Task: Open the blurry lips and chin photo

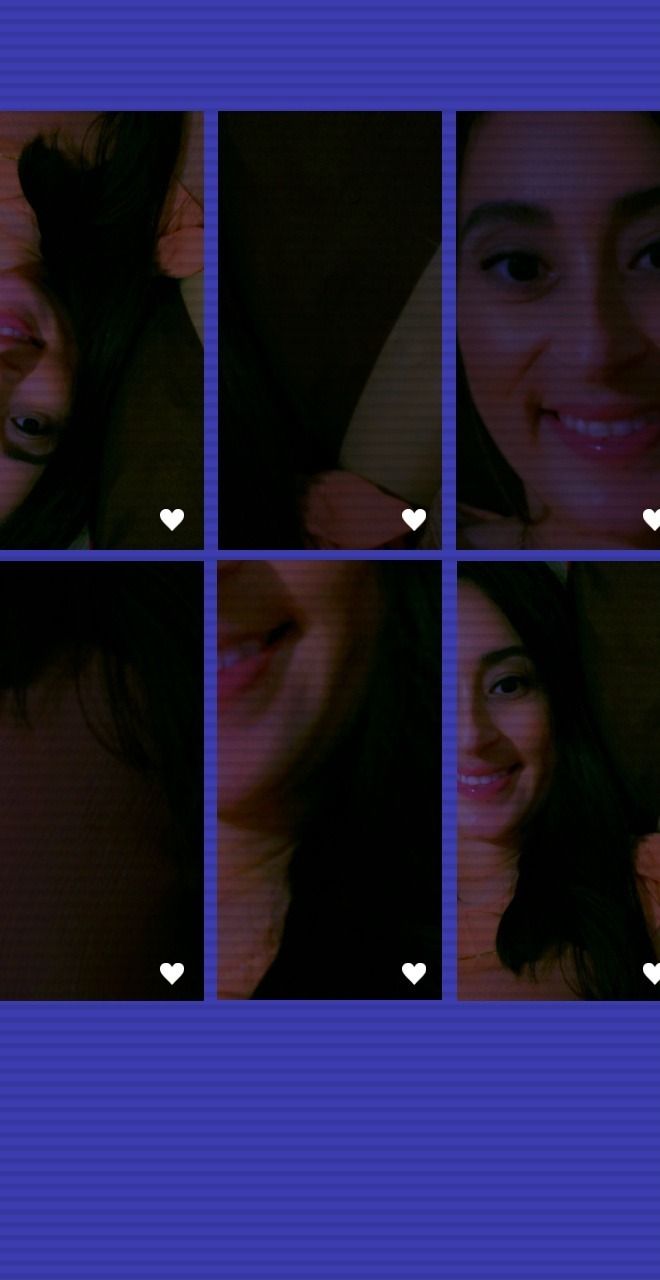Action: click(330, 780)
